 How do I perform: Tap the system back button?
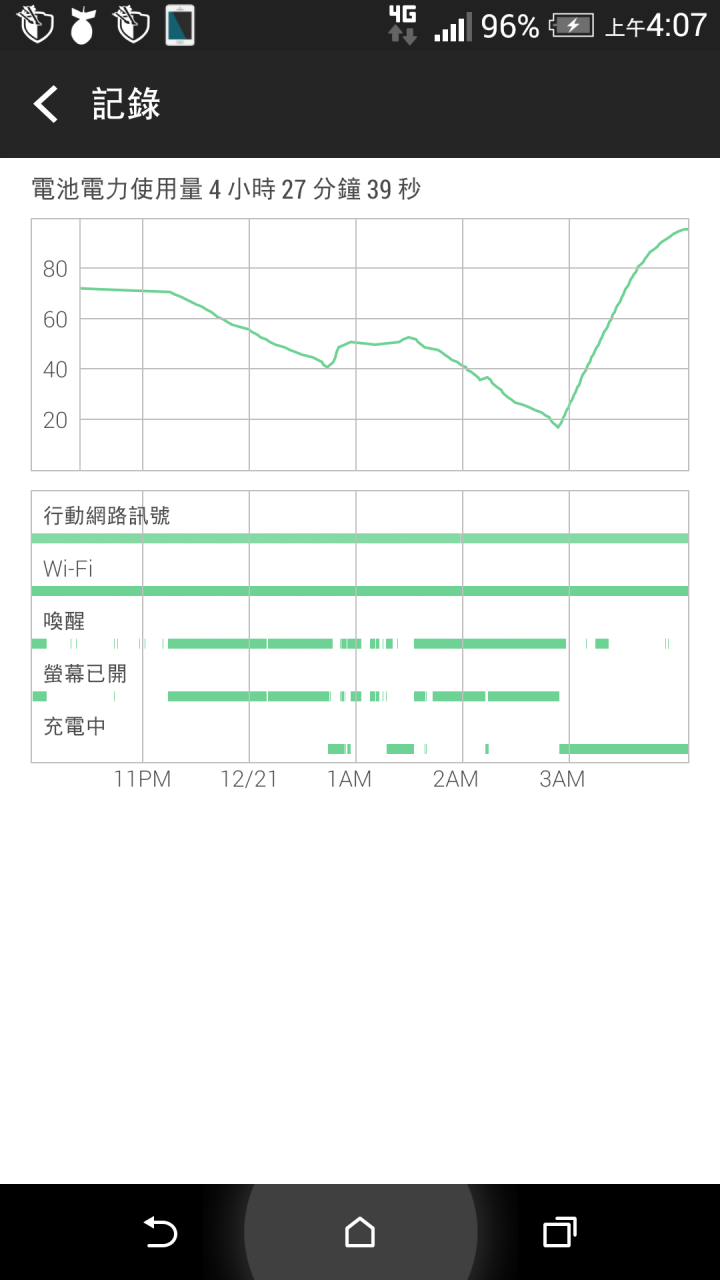pyautogui.click(x=160, y=1232)
